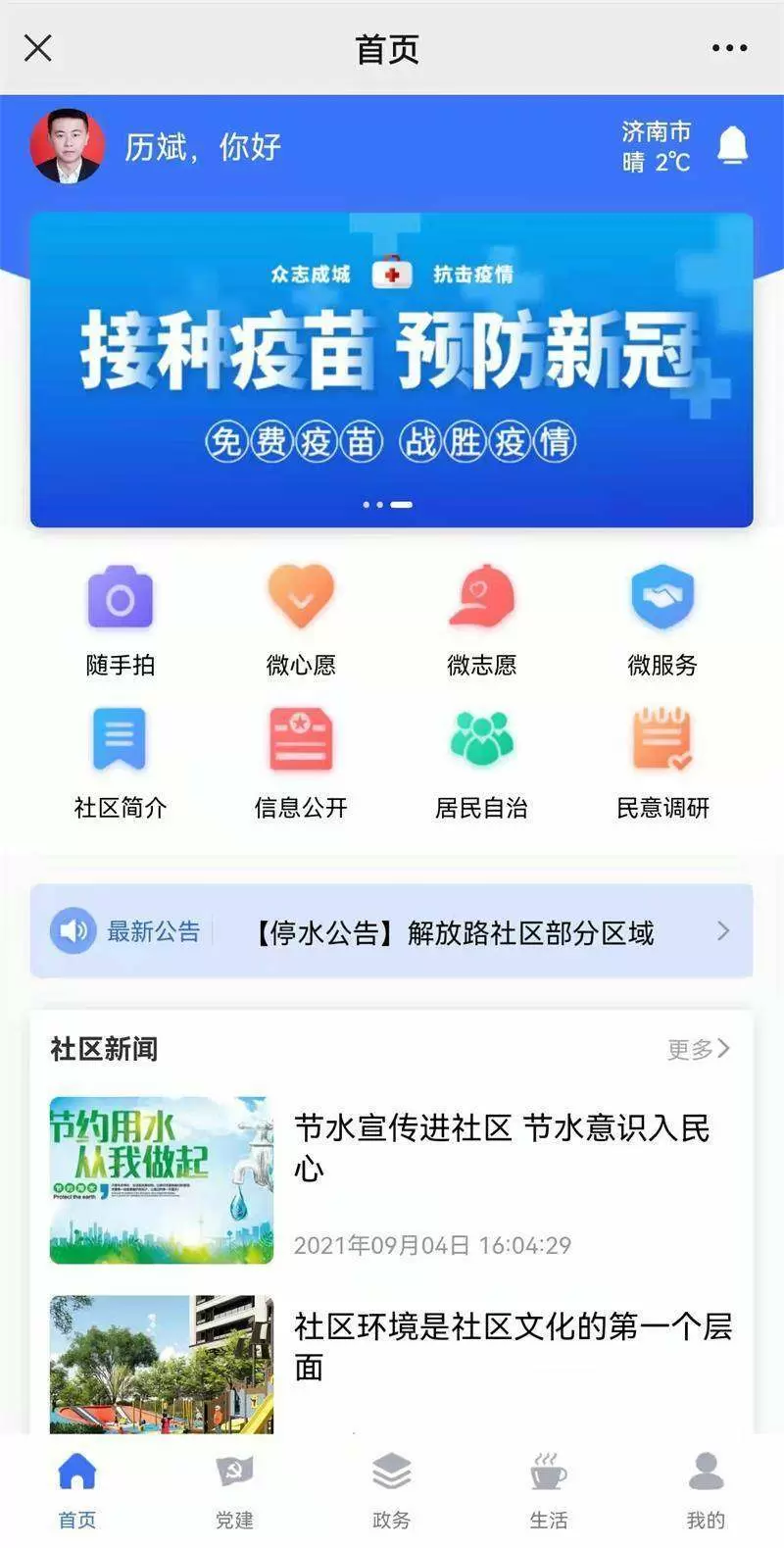
Task: View 社区简介 community introduction
Action: [121, 763]
